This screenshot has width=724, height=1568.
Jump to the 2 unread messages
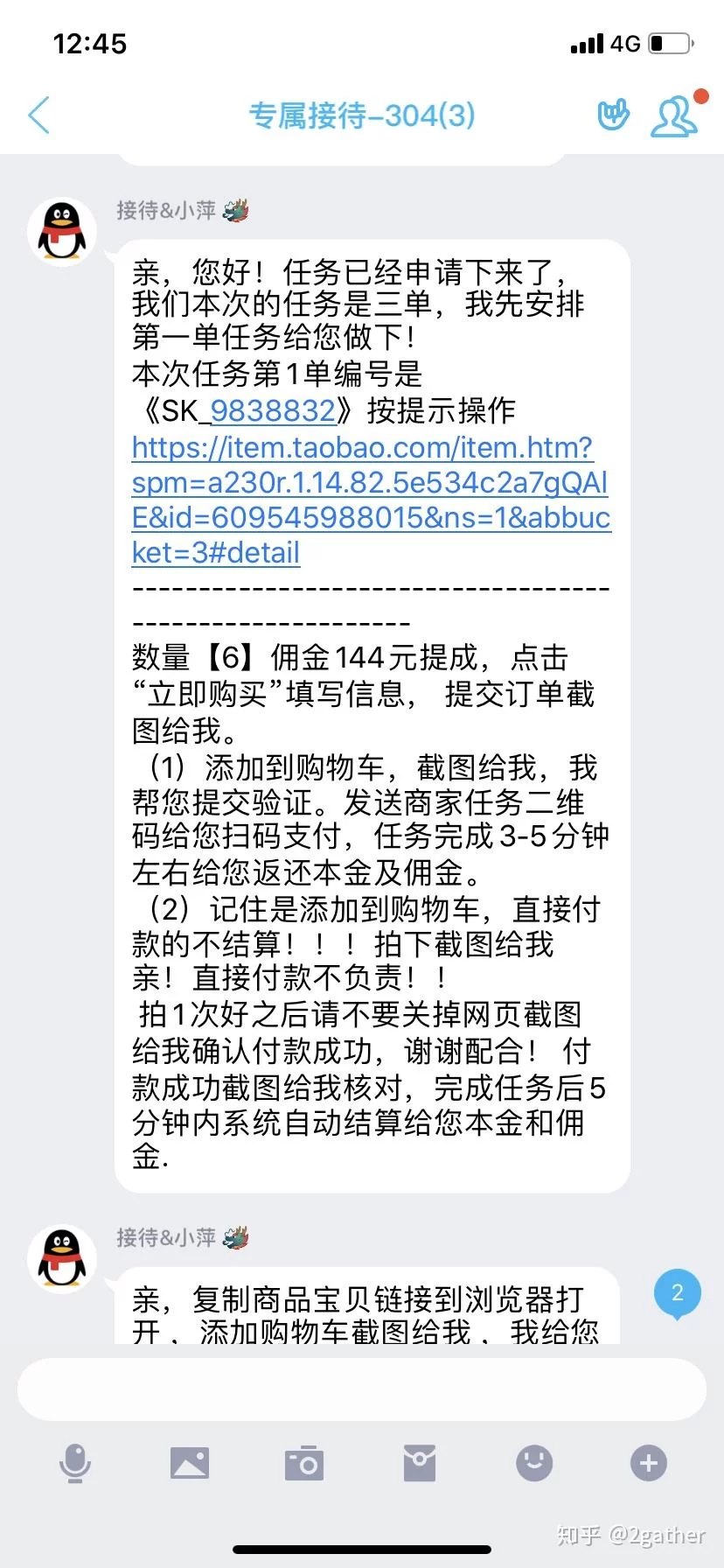677,1293
